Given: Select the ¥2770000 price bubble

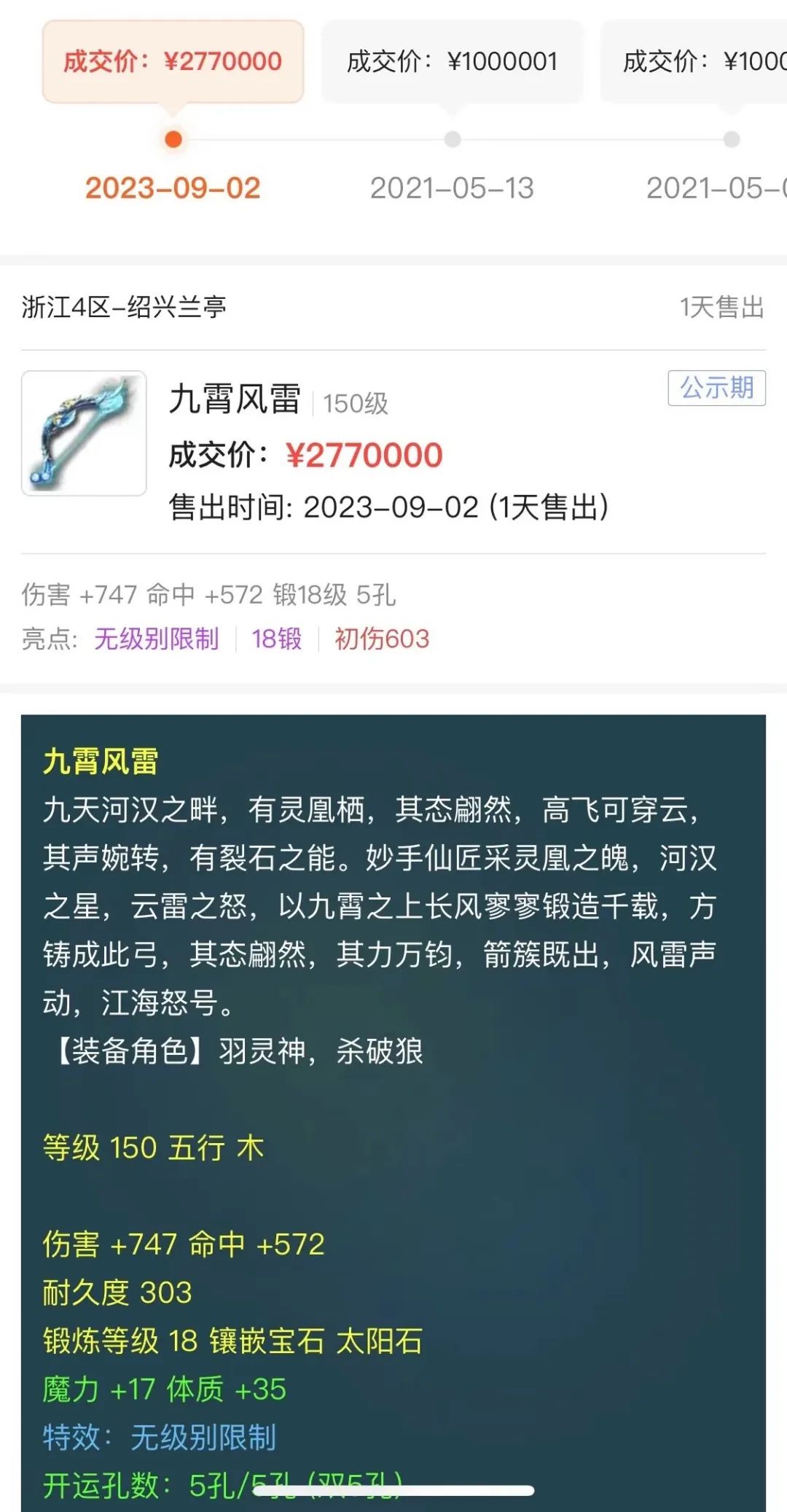Looking at the screenshot, I should [x=173, y=61].
